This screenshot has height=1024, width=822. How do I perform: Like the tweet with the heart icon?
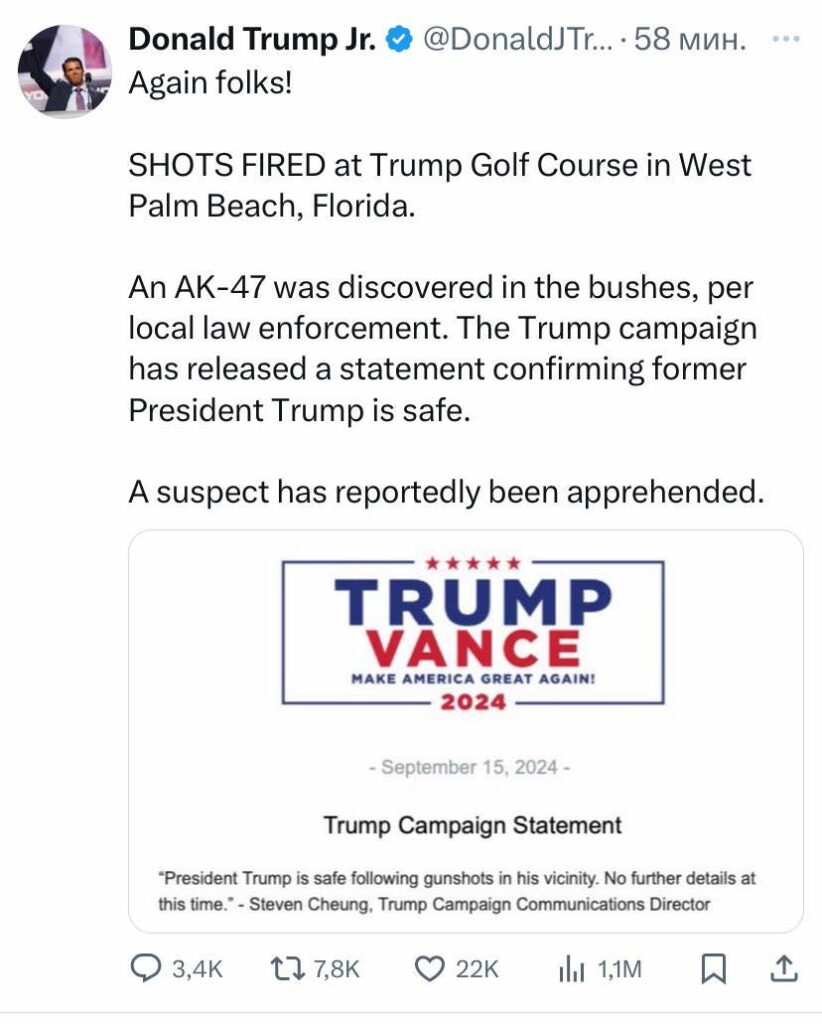pos(430,968)
